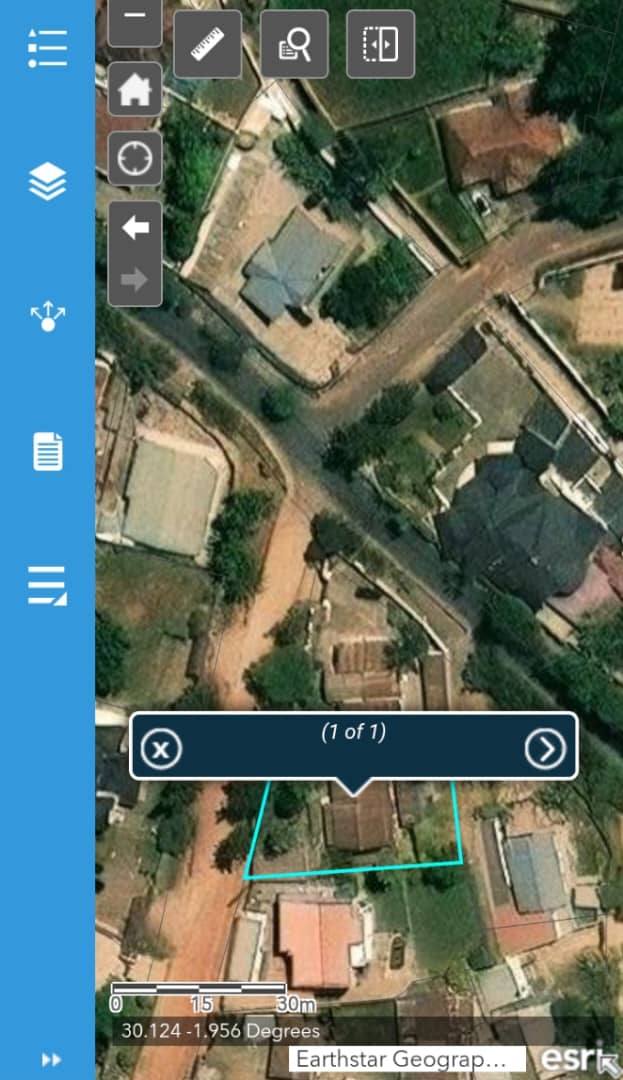
Task: Open the search and query tool
Action: click(x=294, y=44)
